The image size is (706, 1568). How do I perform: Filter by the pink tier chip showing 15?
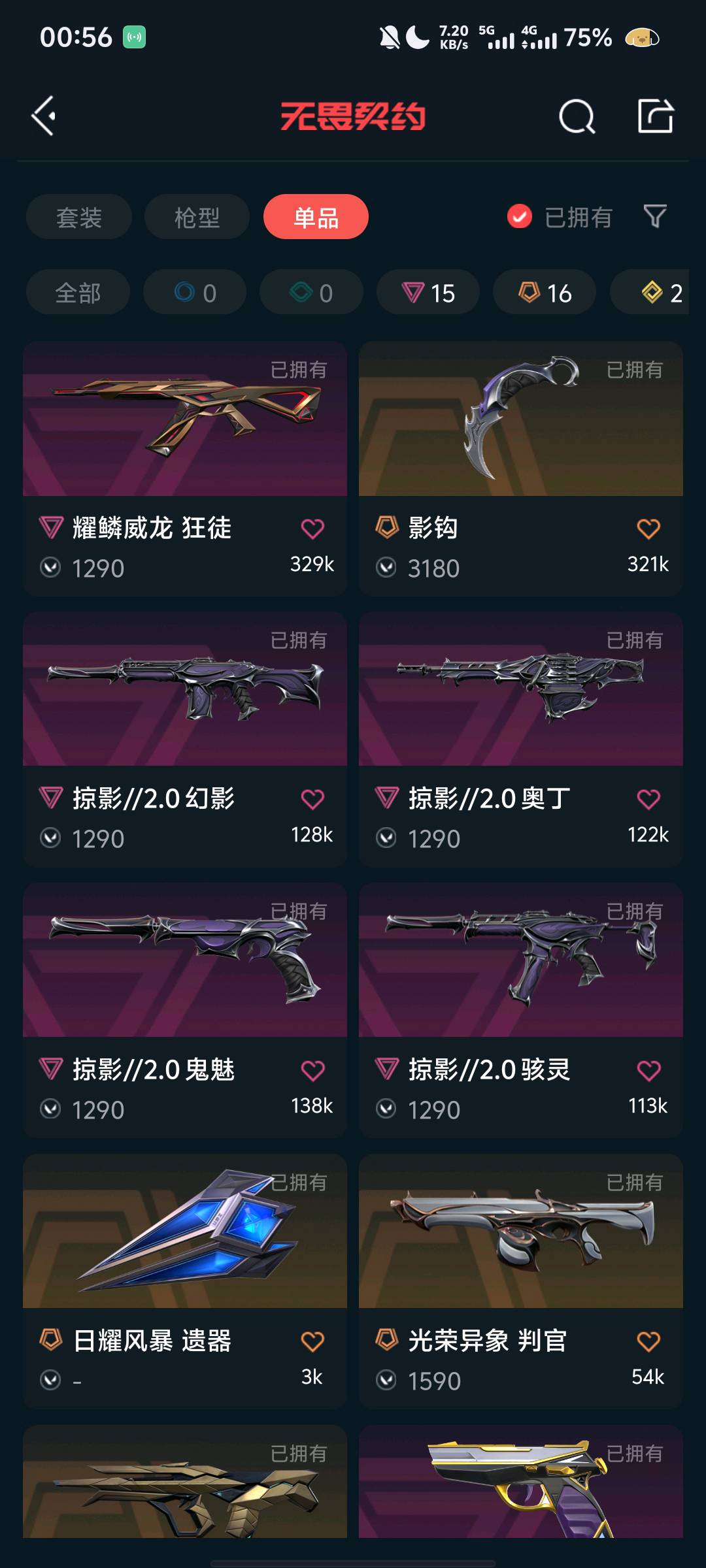(428, 293)
